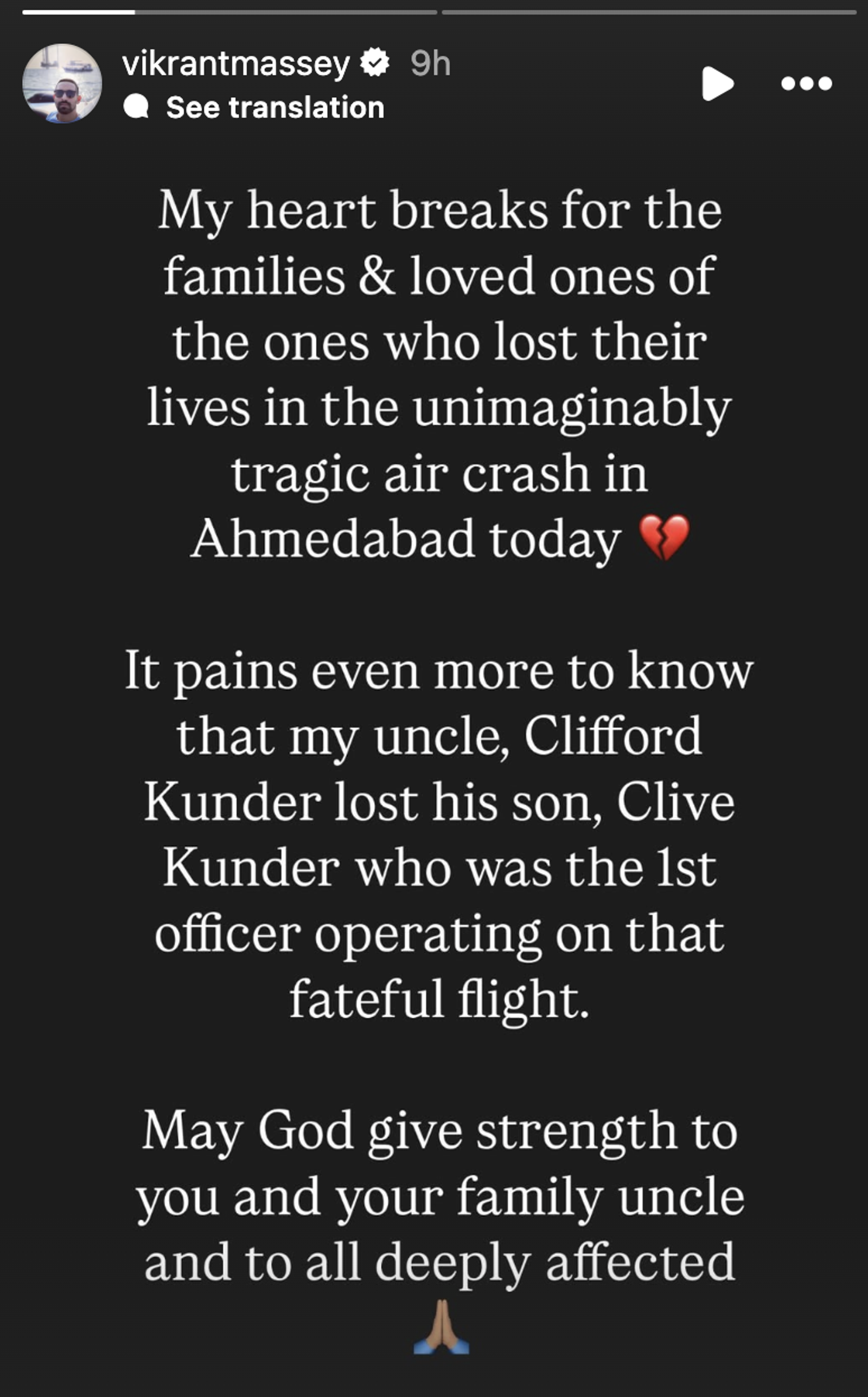Viewport: 868px width, 1397px height.
Task: Tap See translation
Action: point(275,107)
